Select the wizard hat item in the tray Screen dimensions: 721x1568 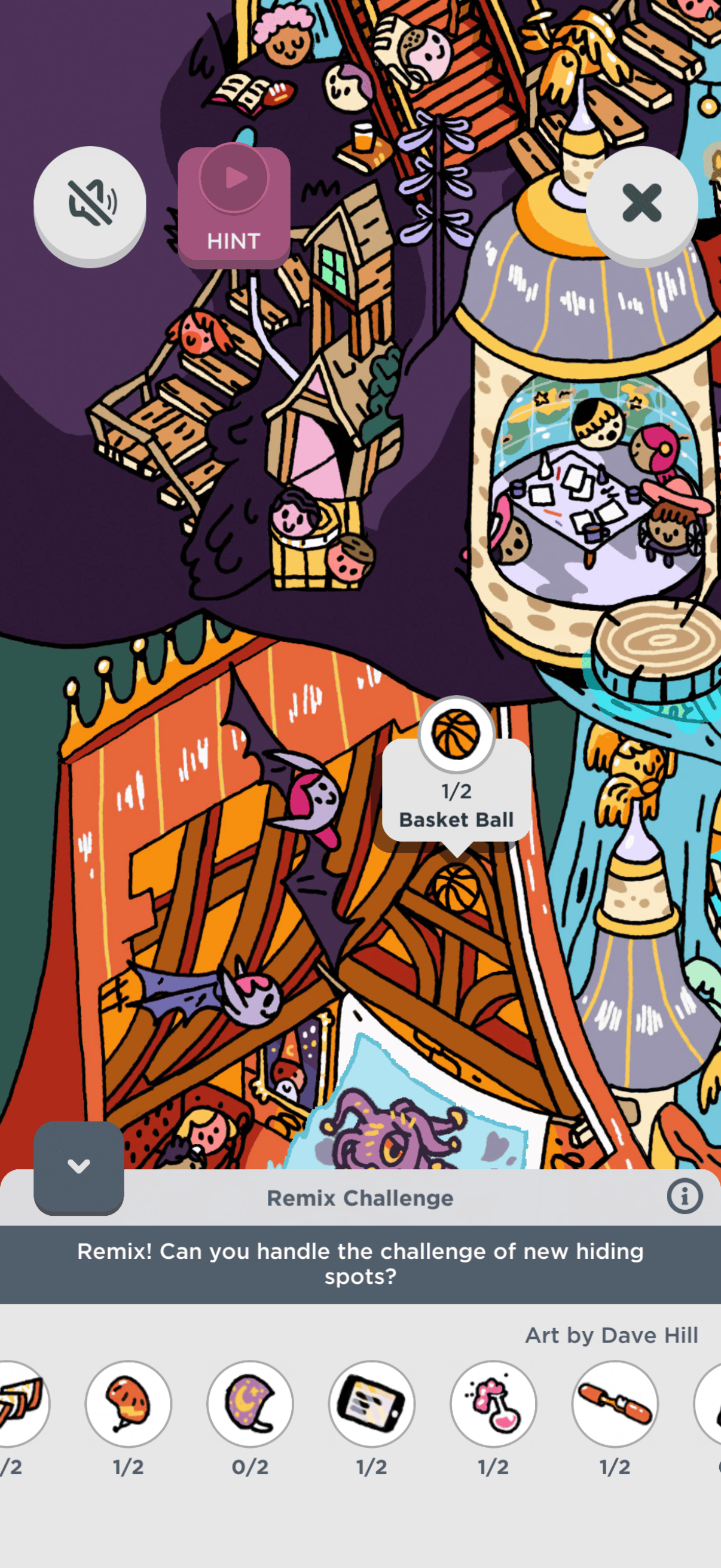point(250,1404)
